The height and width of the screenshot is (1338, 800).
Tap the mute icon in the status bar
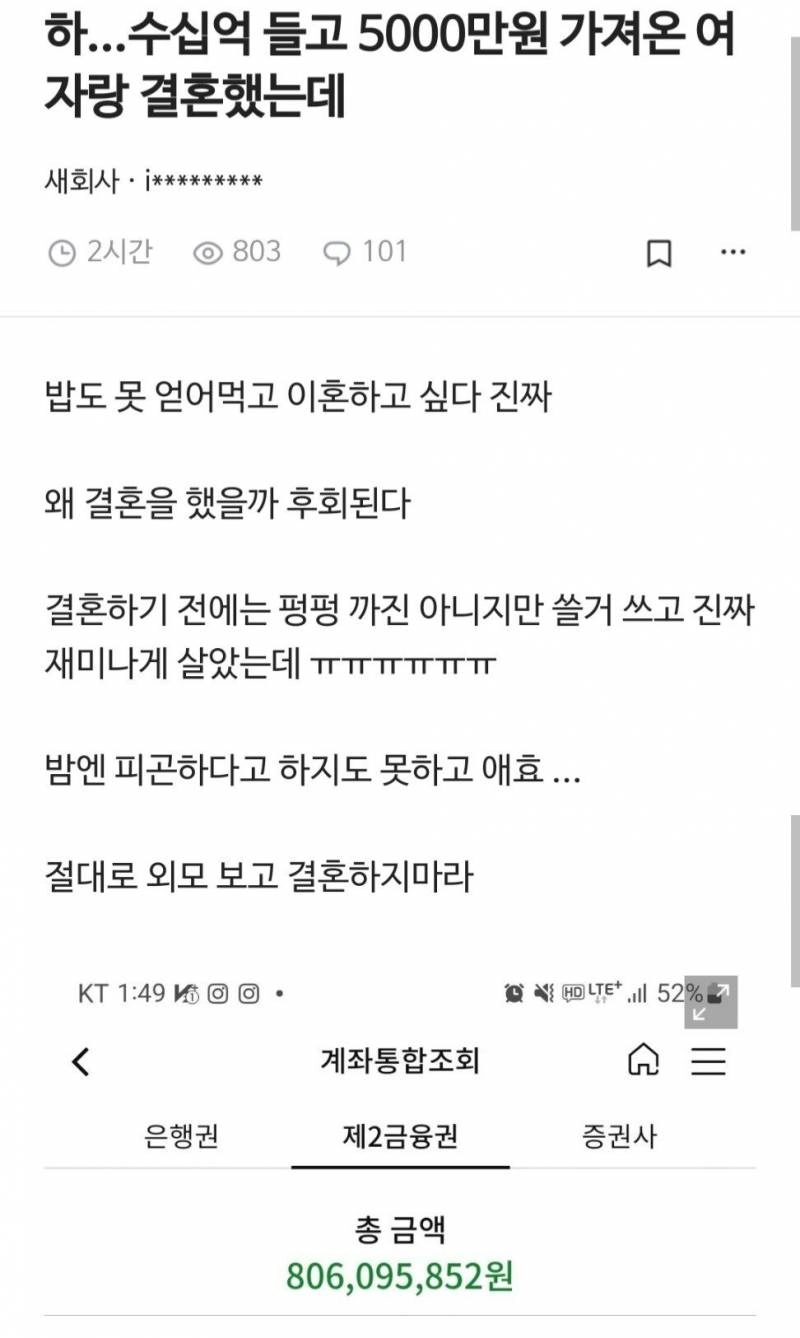click(541, 994)
